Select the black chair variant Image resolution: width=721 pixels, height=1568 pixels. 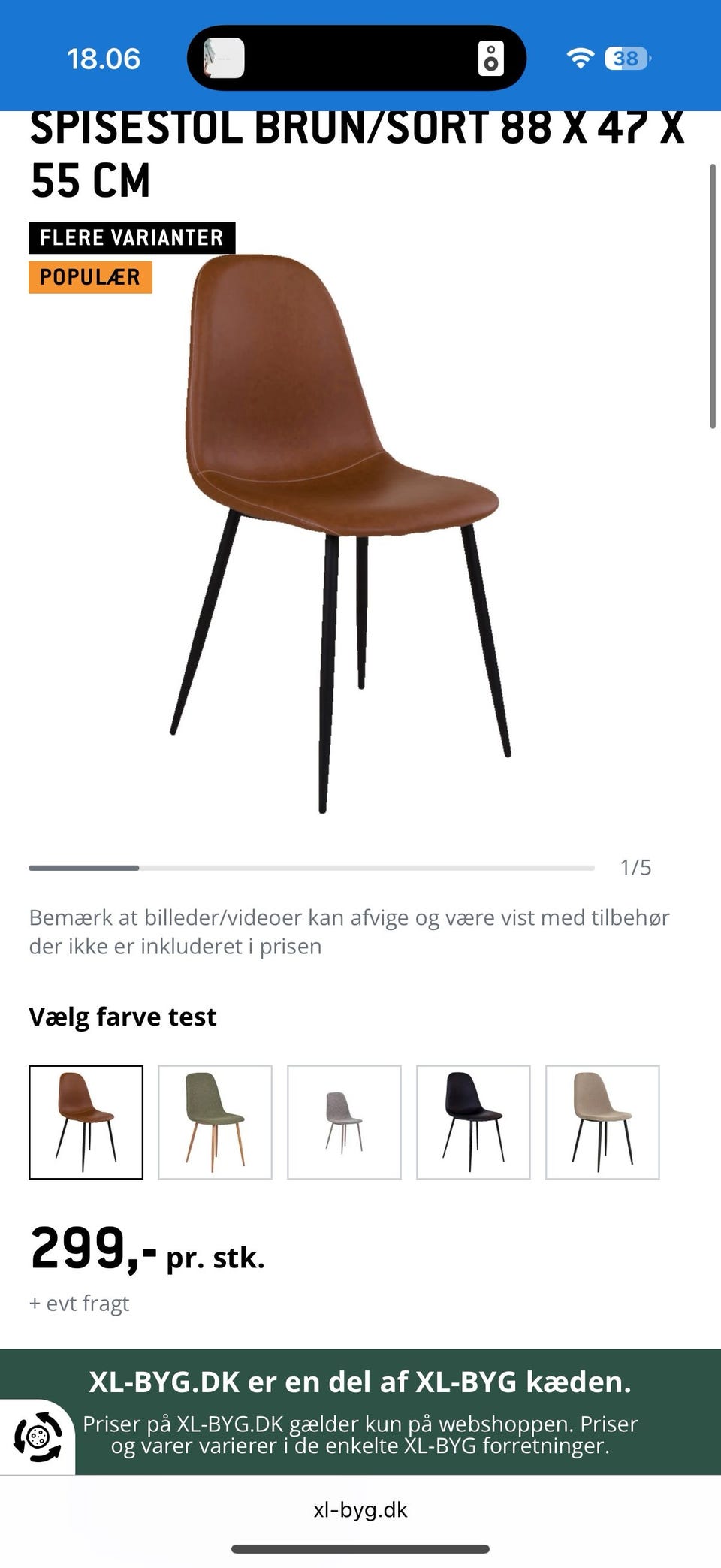pyautogui.click(x=472, y=1120)
